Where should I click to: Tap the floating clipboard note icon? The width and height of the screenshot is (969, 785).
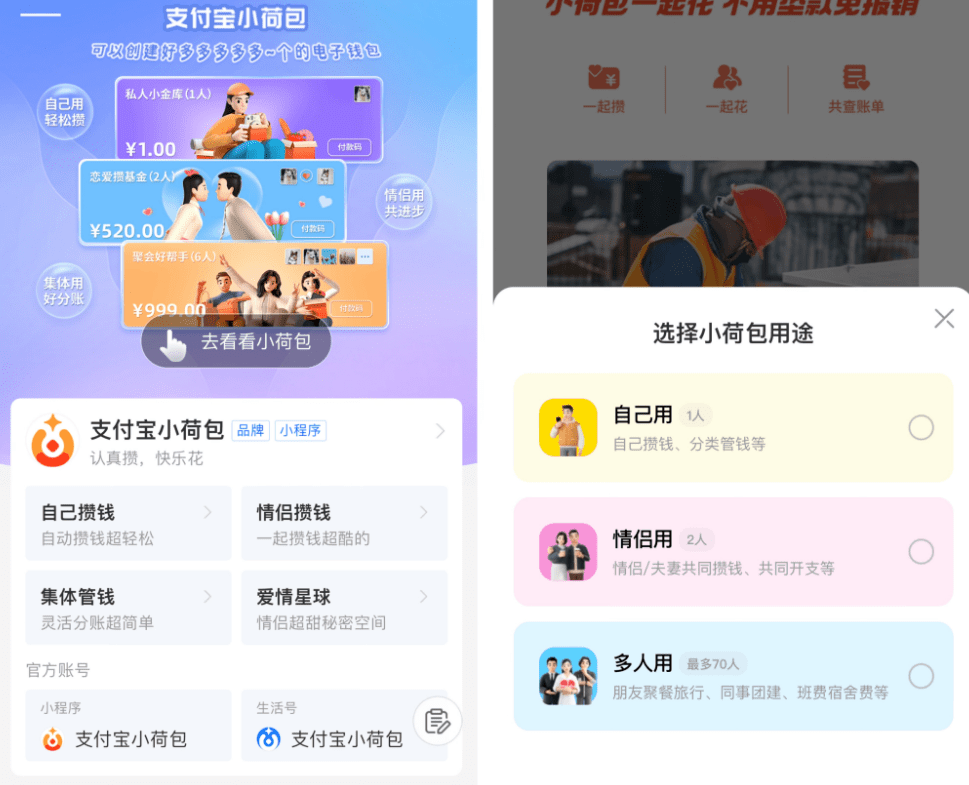(x=437, y=720)
